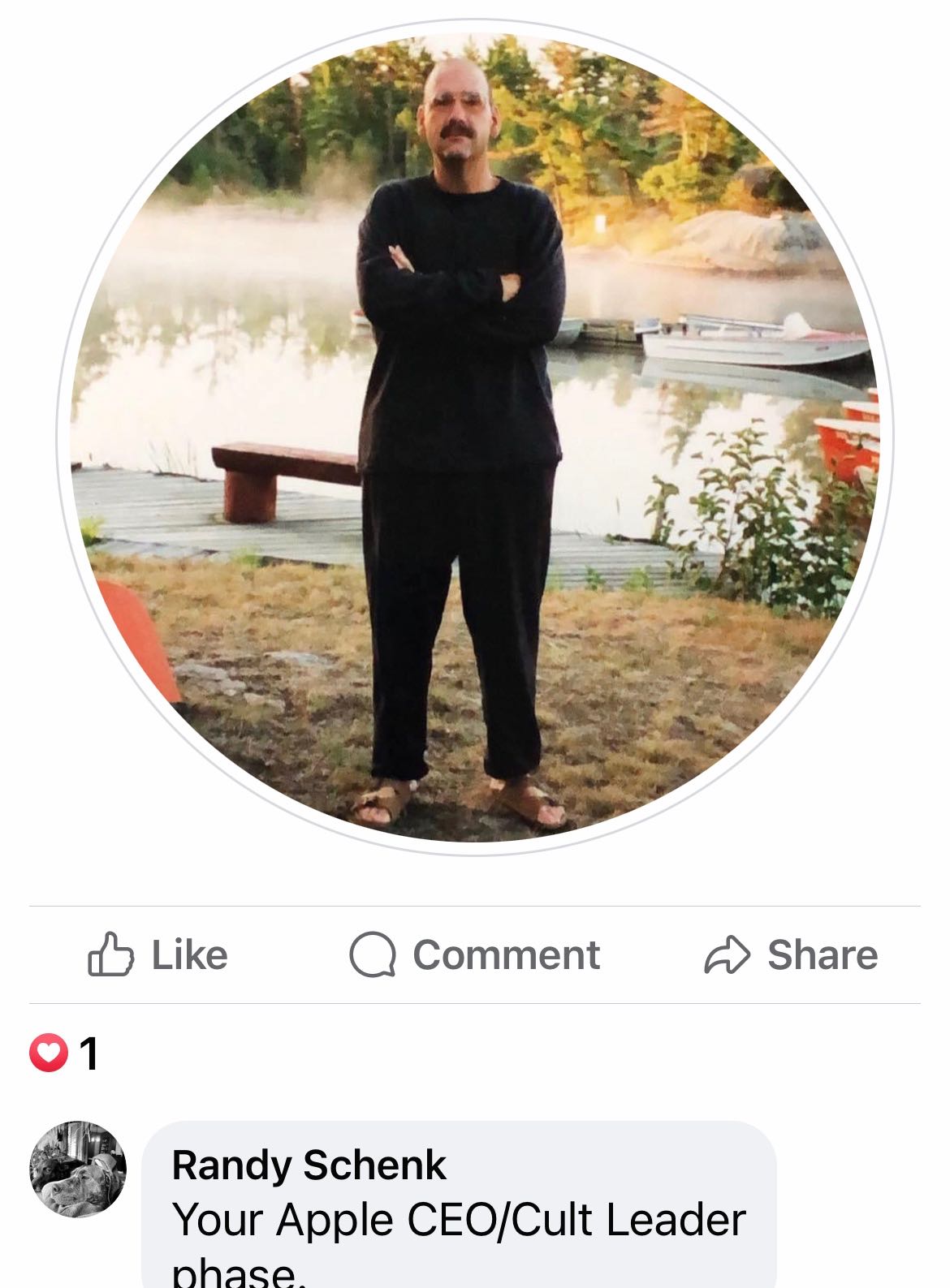Share this post

point(791,954)
